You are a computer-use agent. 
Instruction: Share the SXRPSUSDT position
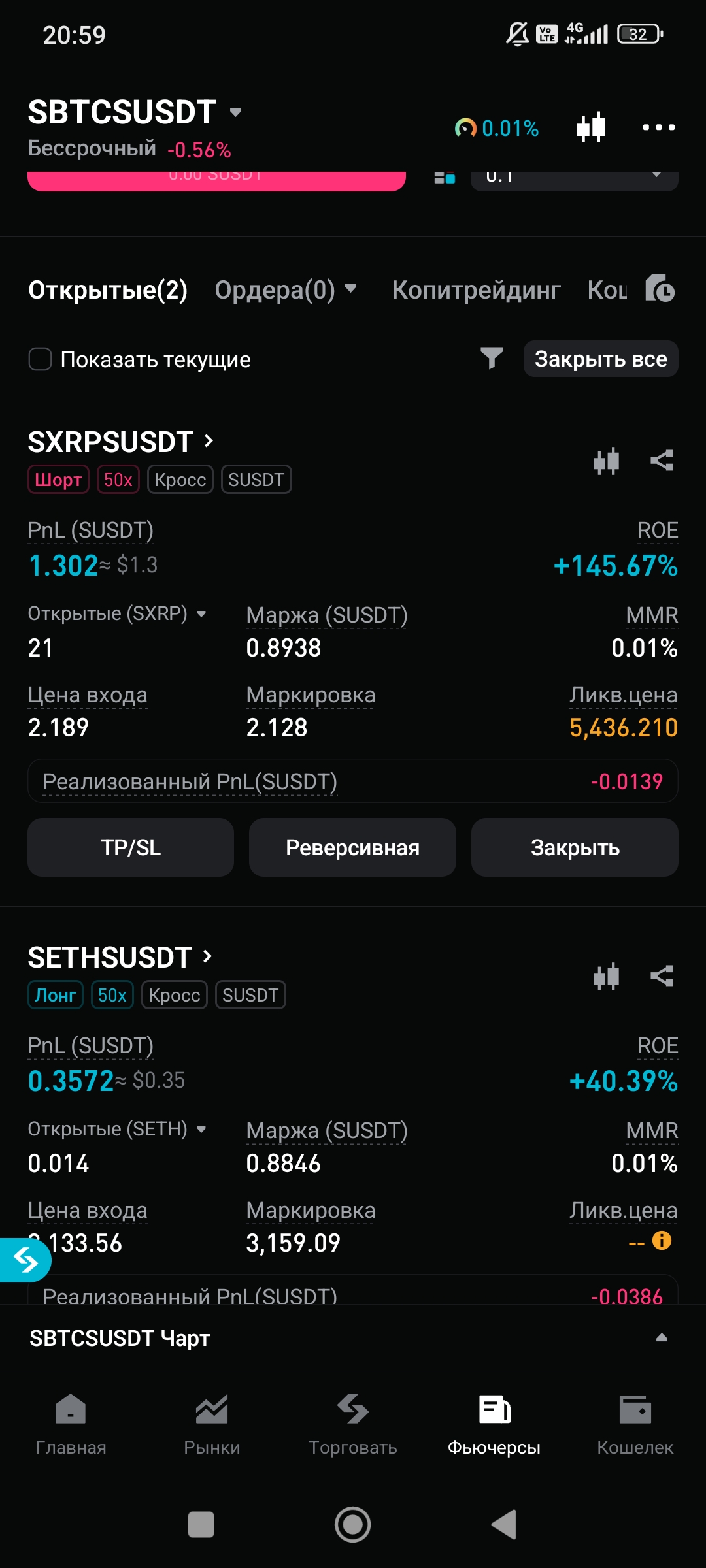[x=662, y=461]
